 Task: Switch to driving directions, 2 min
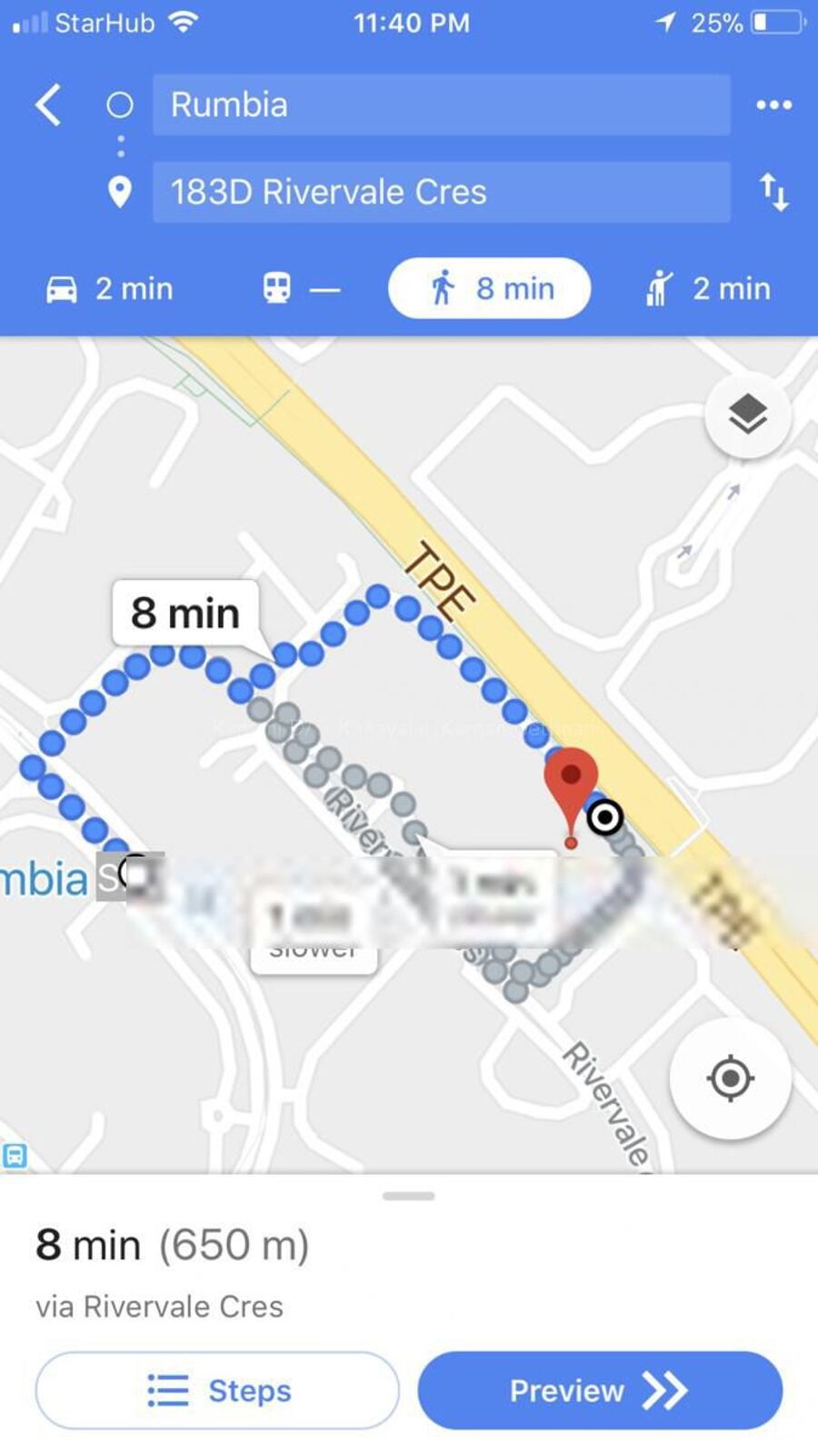click(110, 289)
